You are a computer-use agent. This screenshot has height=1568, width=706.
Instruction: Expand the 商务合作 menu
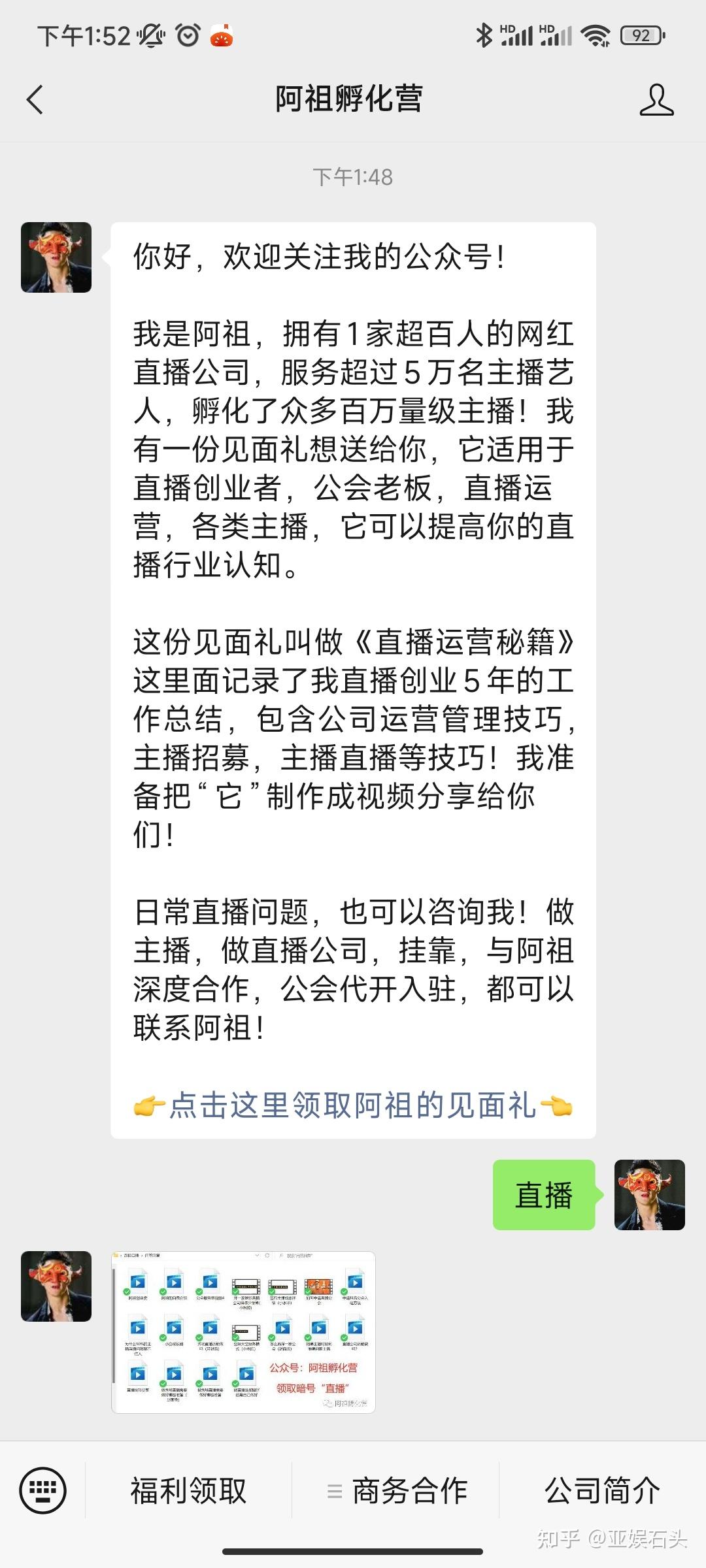coord(397,1491)
